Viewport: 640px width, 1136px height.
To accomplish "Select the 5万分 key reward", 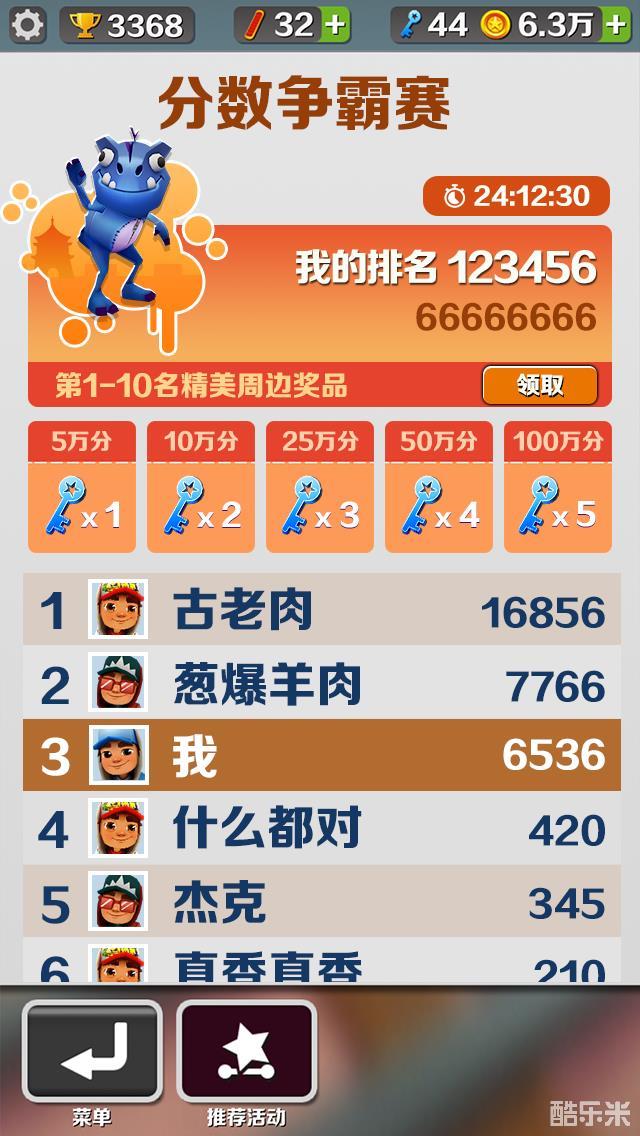I will [81, 488].
